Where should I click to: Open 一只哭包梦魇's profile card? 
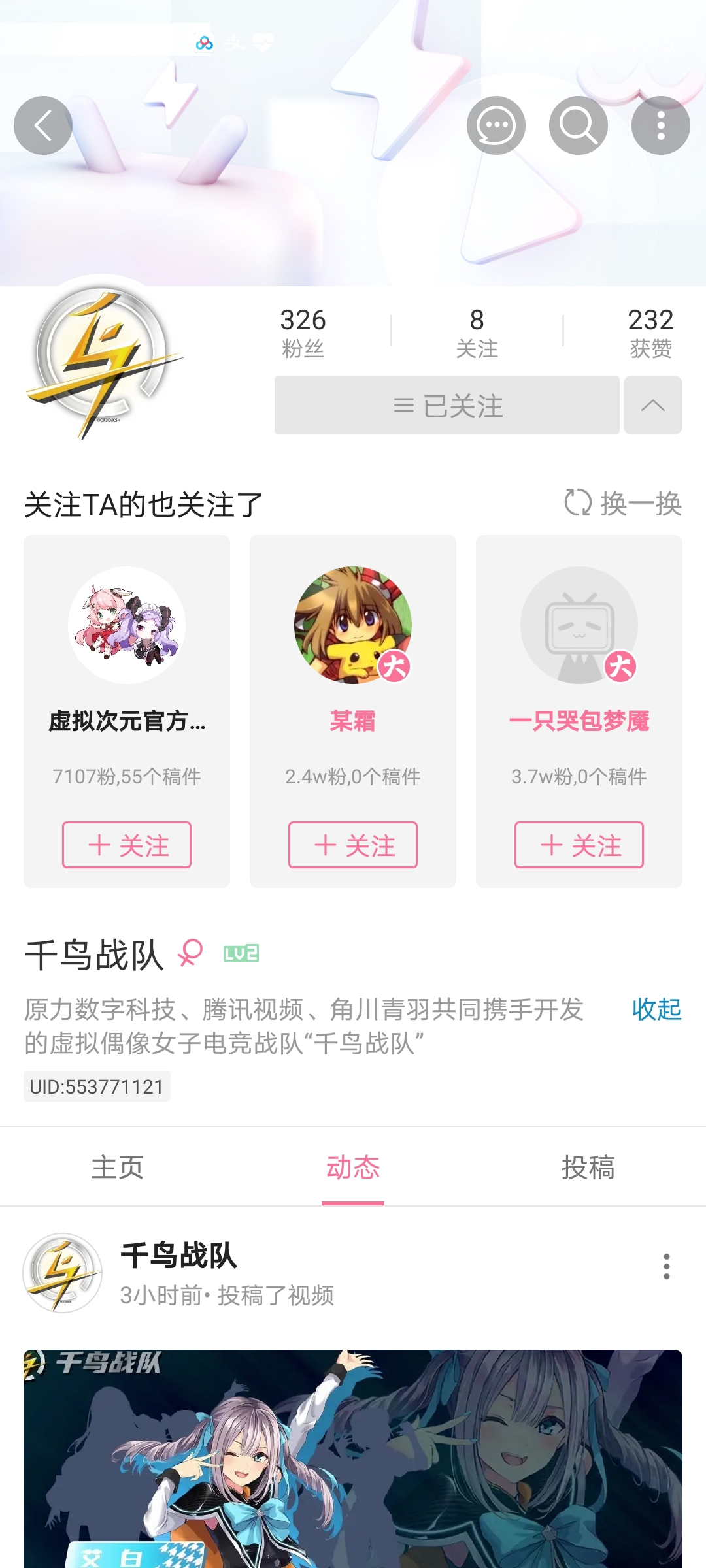coord(579,653)
